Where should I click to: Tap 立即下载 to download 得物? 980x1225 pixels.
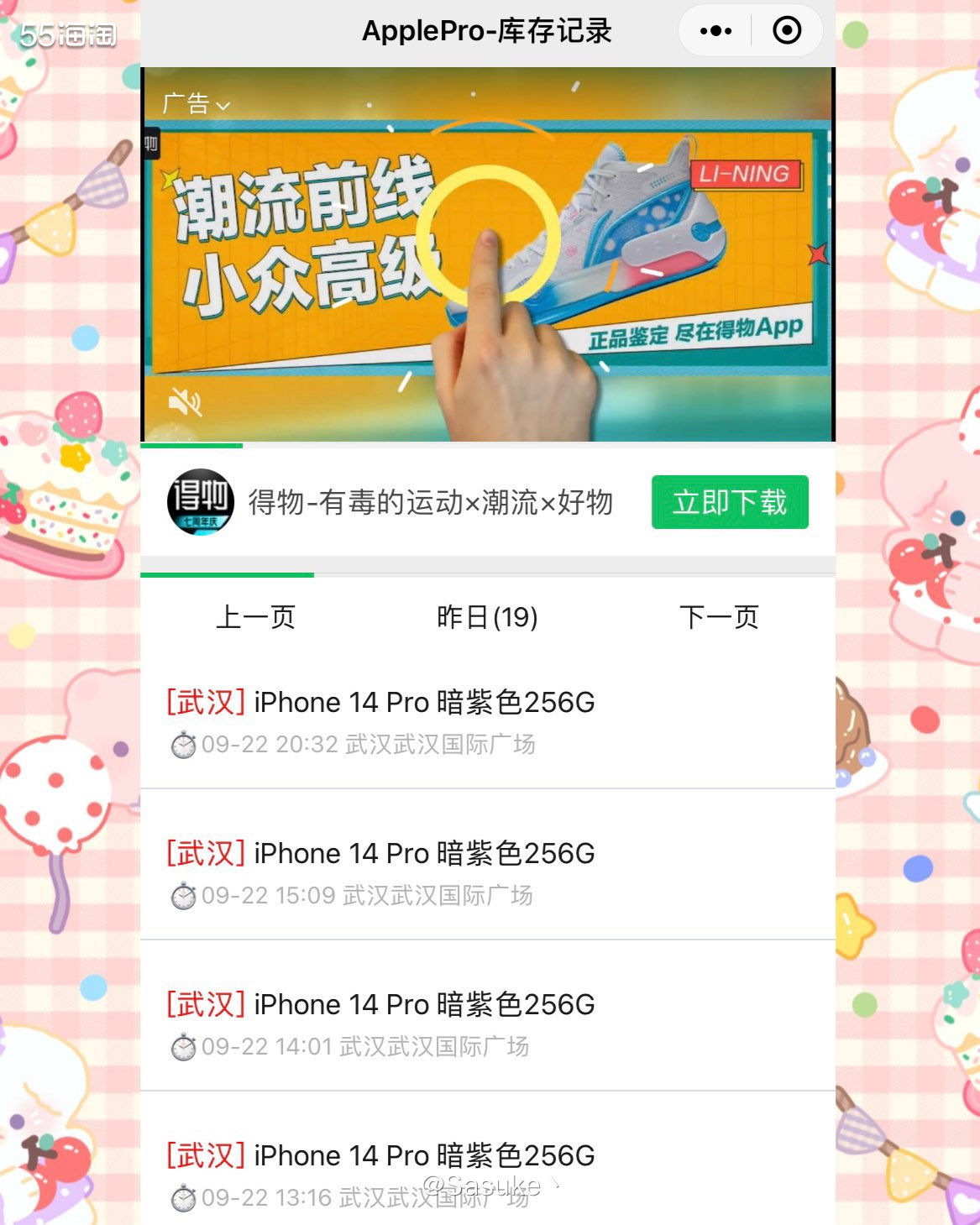point(730,502)
